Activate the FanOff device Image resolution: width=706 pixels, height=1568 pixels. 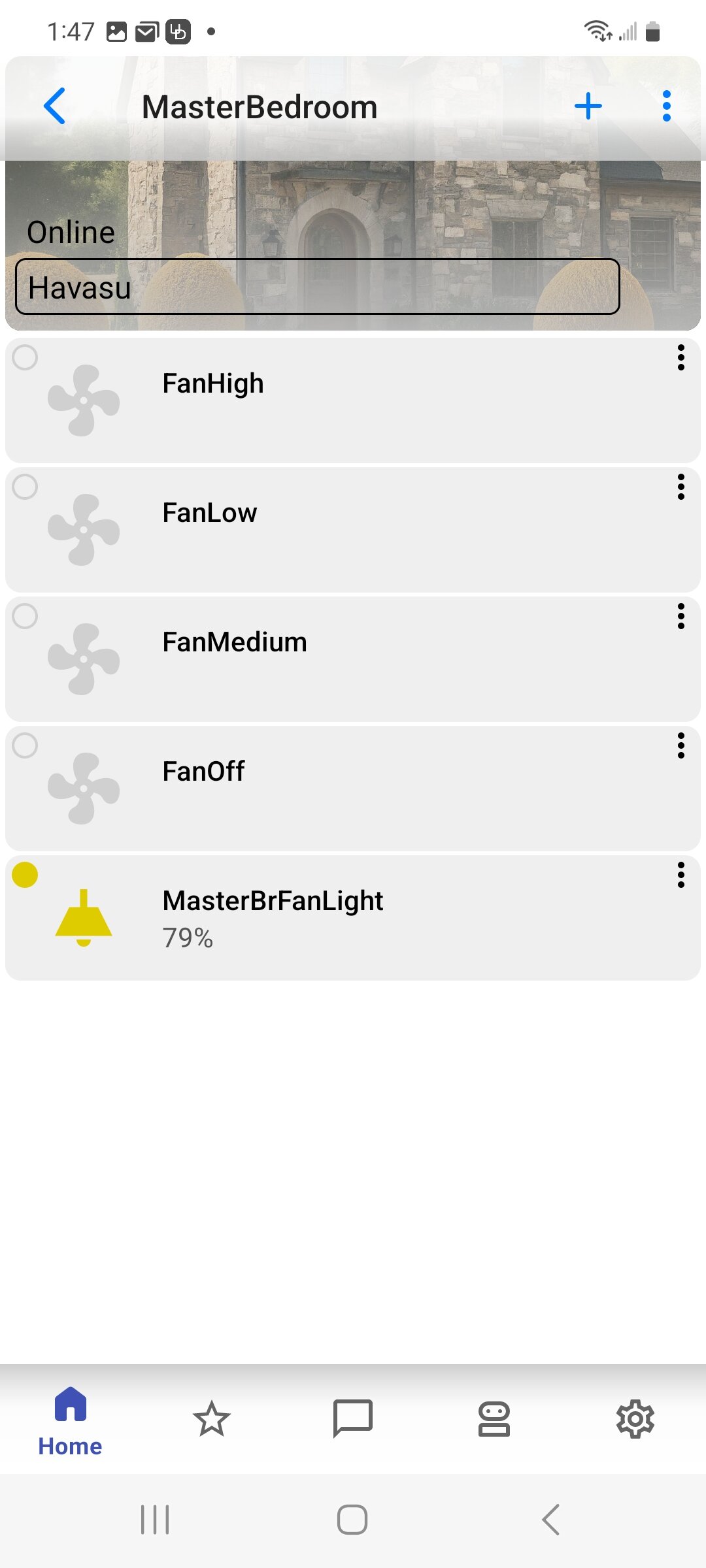(353, 788)
